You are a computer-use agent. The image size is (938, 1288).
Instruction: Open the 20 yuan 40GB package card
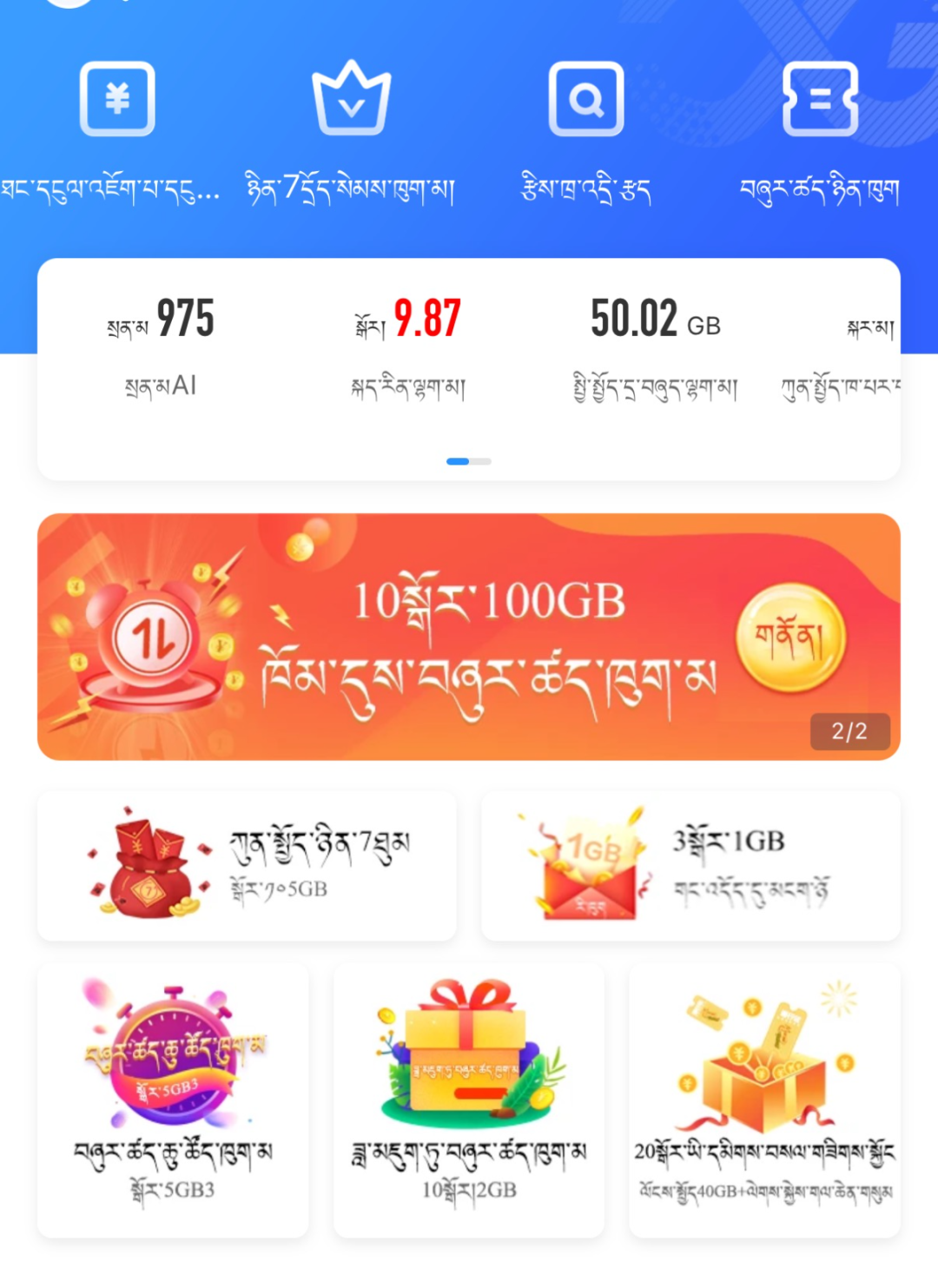click(x=764, y=1100)
